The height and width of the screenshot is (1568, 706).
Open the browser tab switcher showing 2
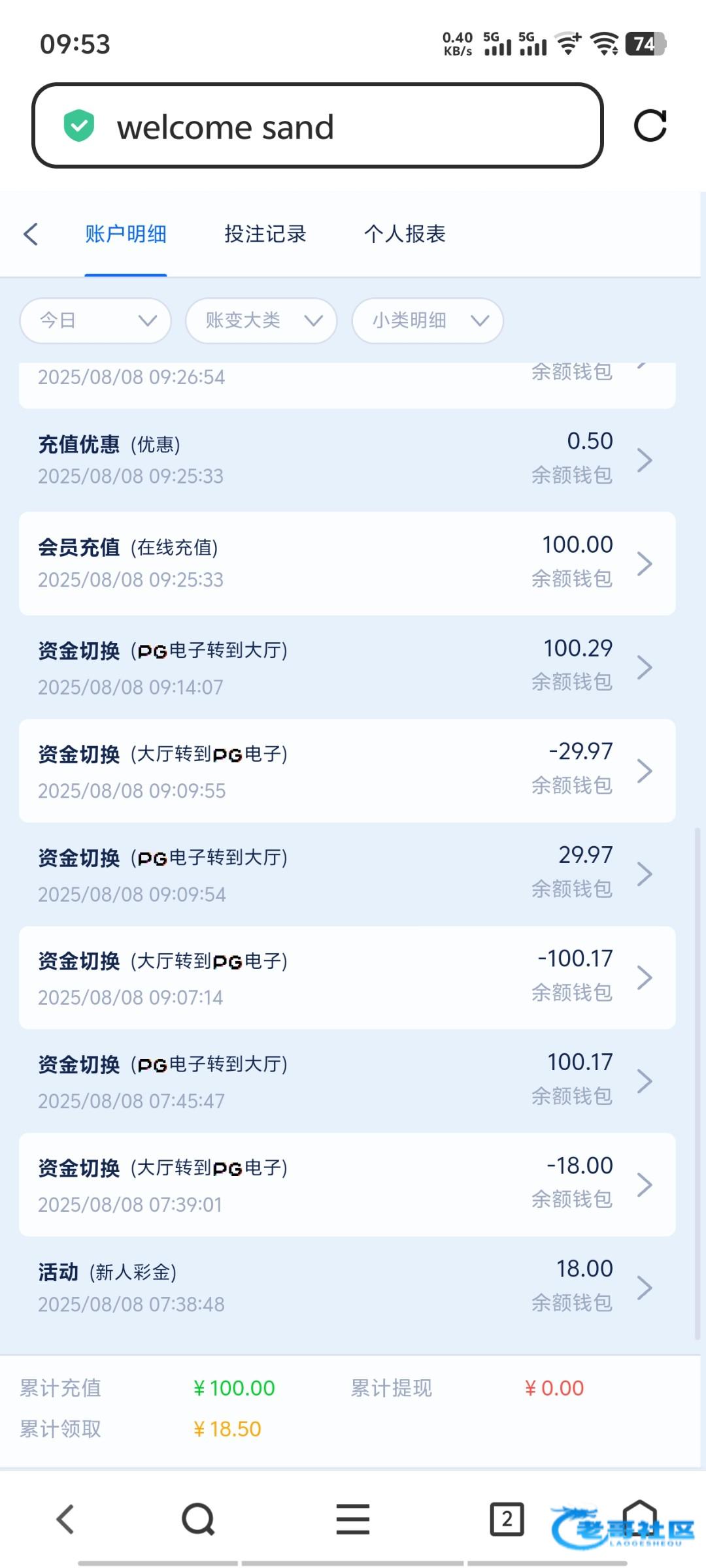[x=507, y=1519]
